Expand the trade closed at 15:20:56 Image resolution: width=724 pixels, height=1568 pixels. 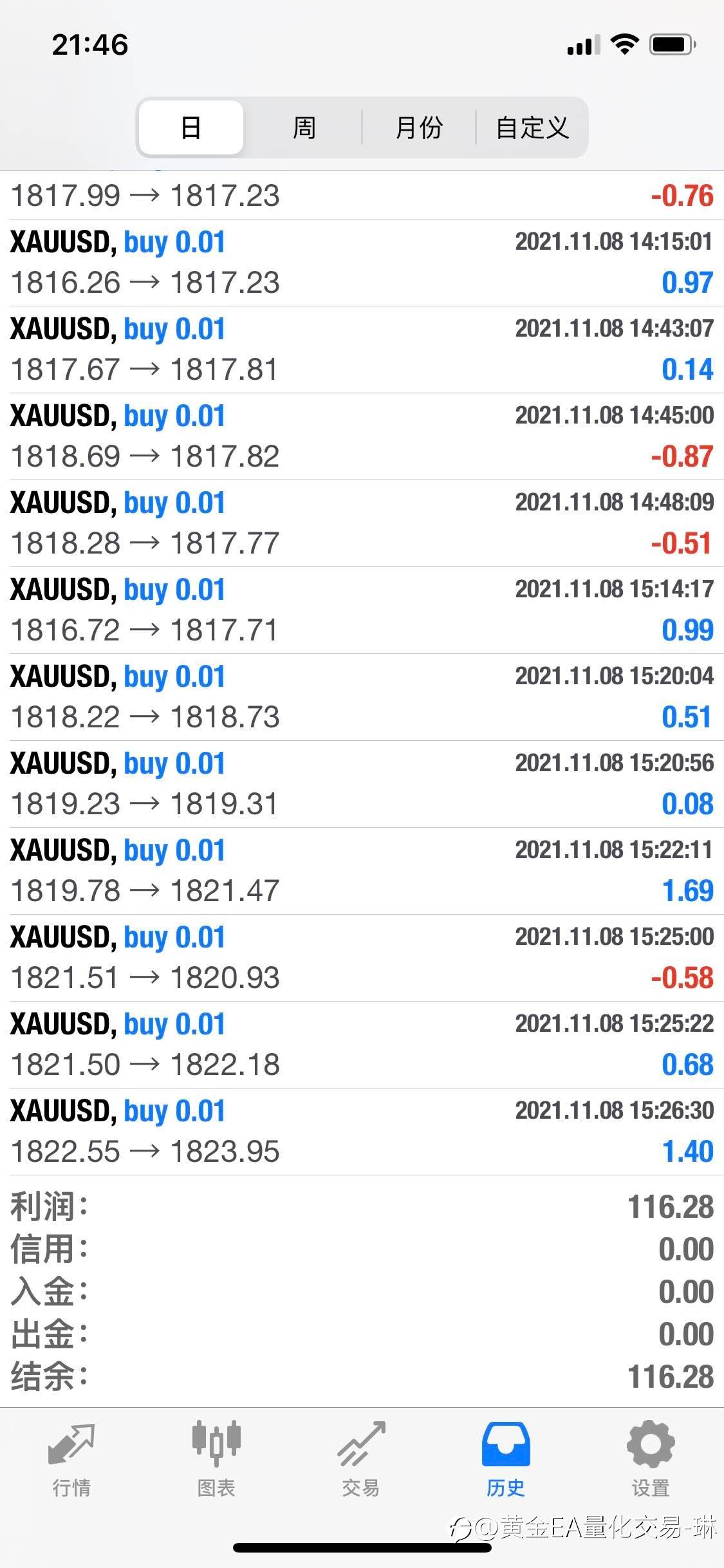click(x=362, y=784)
